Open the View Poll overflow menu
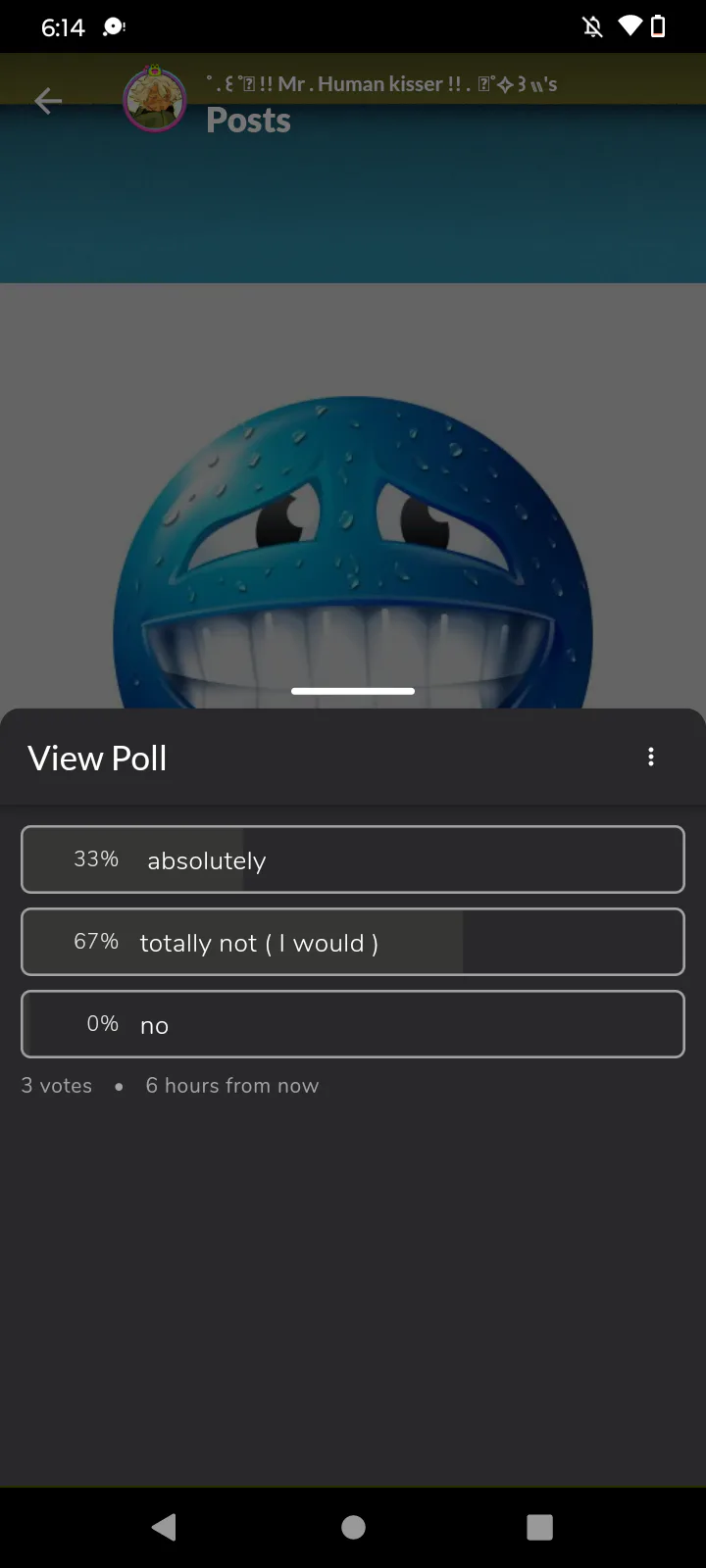This screenshot has height=1568, width=706. point(651,757)
